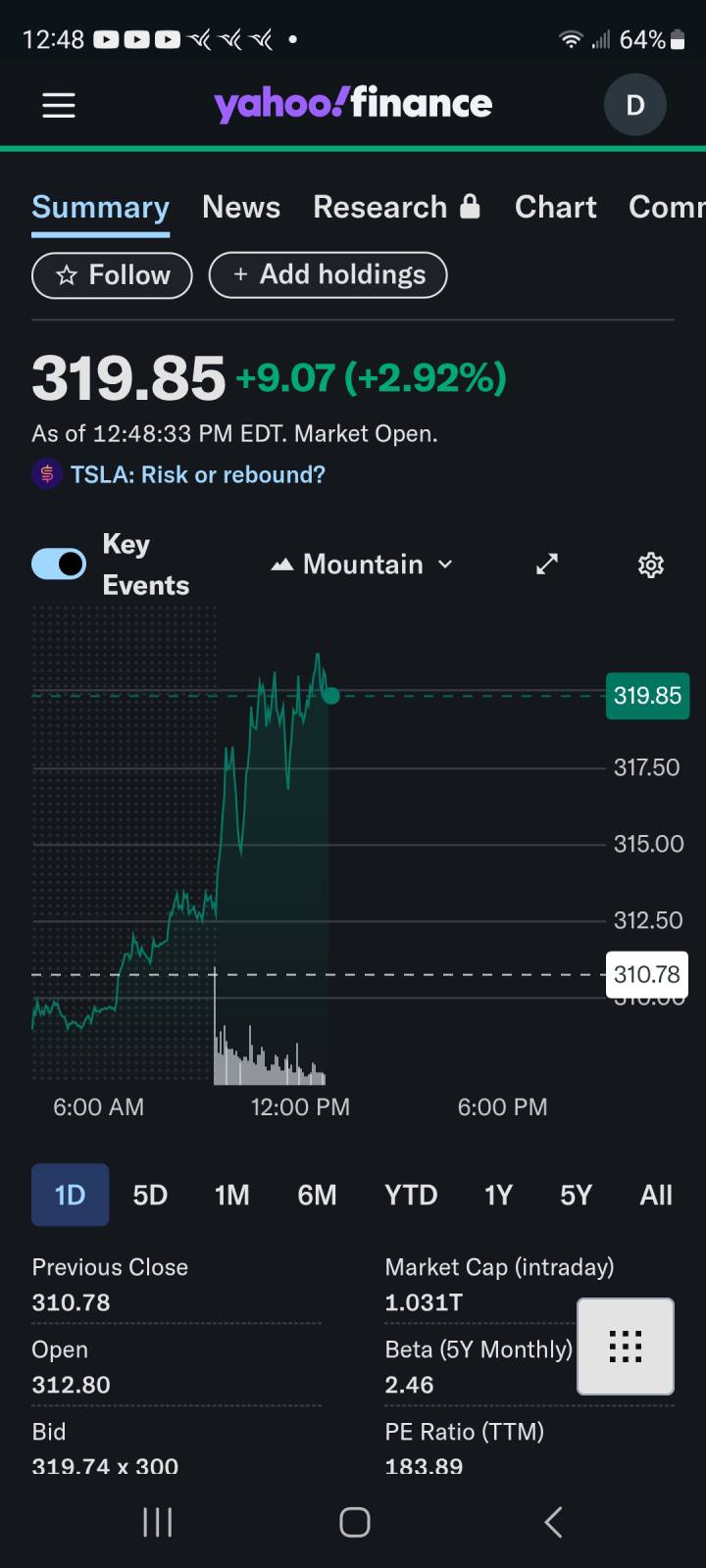Screen dimensions: 706x1568
Task: Open the TSLA: Risk or rebound link
Action: (197, 474)
